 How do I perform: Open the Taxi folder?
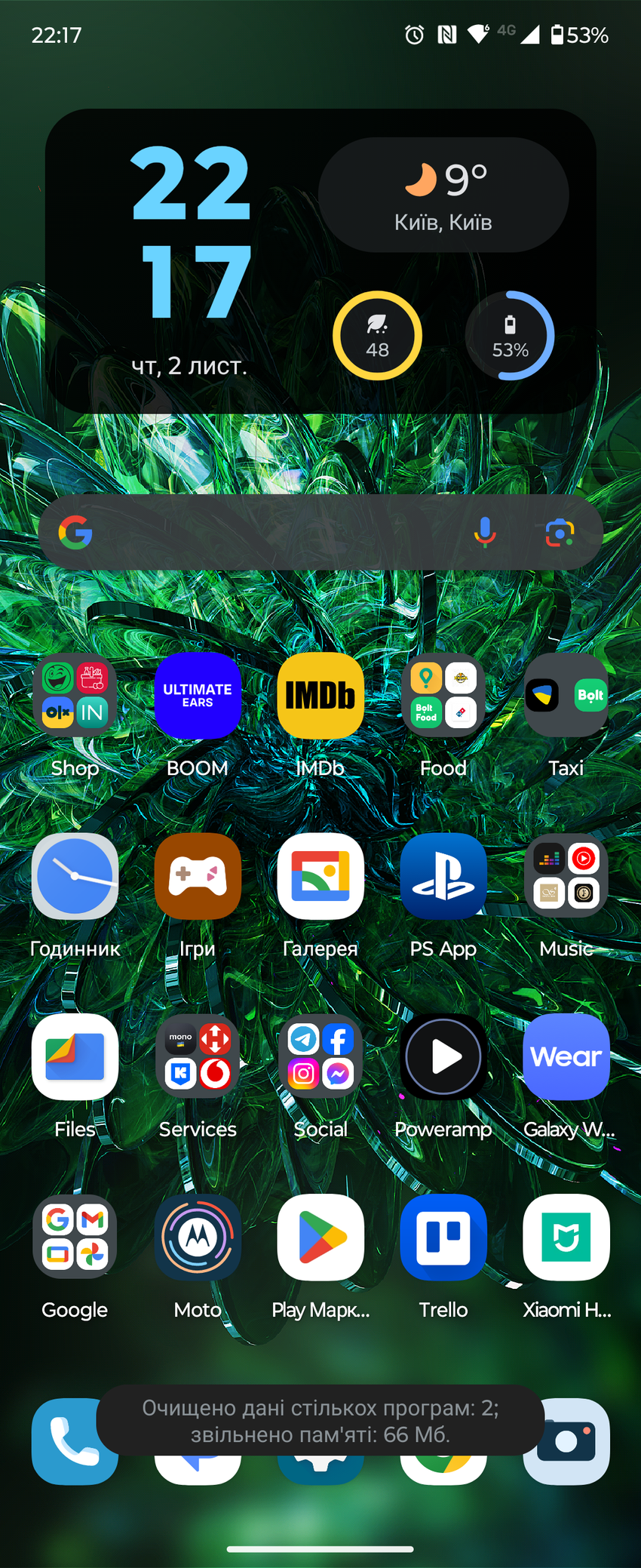coord(566,696)
